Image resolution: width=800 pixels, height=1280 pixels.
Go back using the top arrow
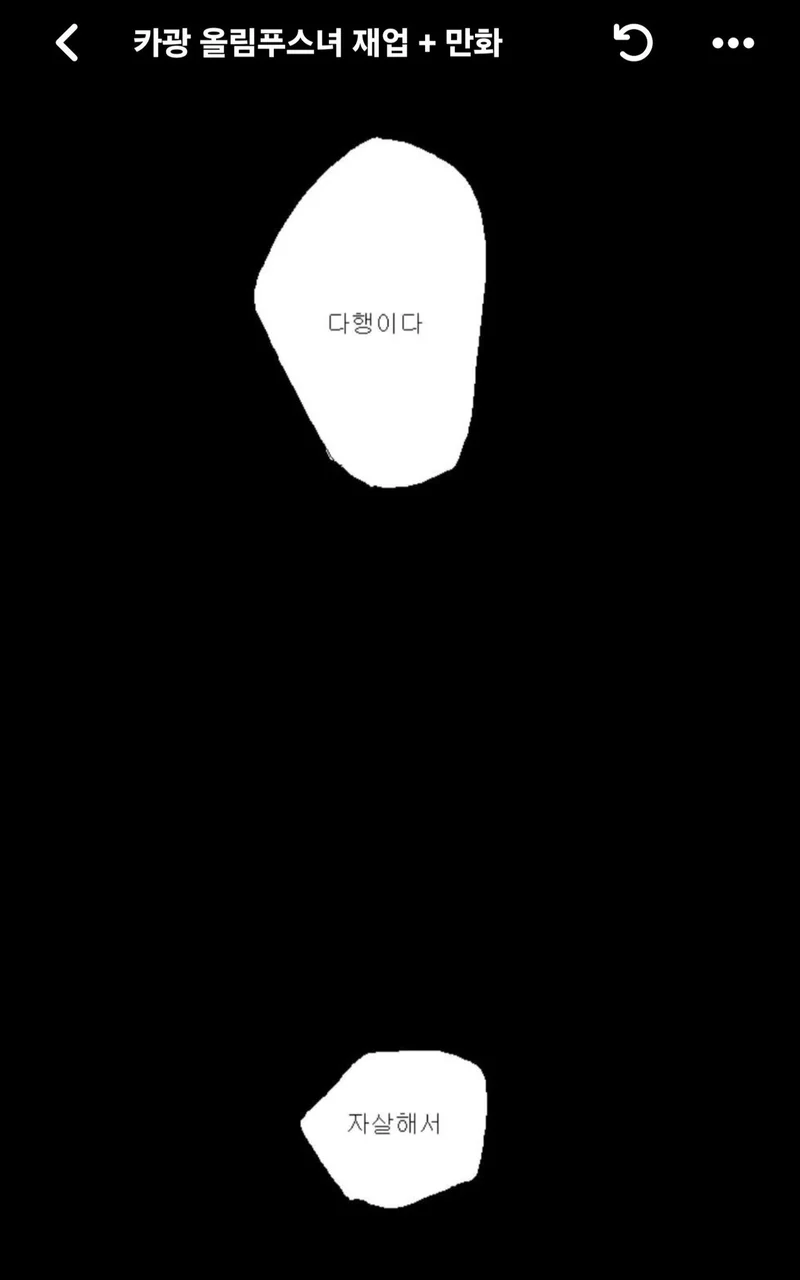coord(67,43)
